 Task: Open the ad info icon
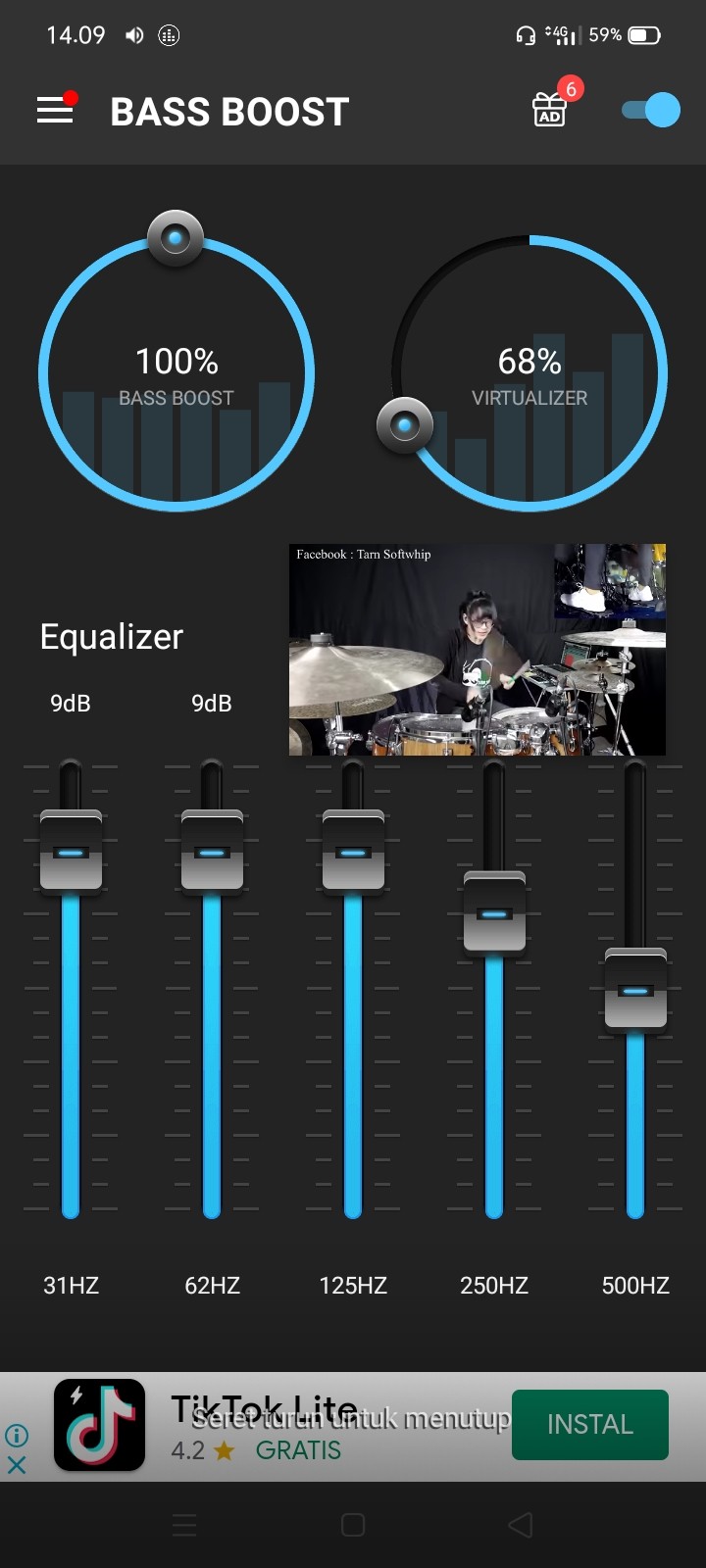tap(17, 1436)
